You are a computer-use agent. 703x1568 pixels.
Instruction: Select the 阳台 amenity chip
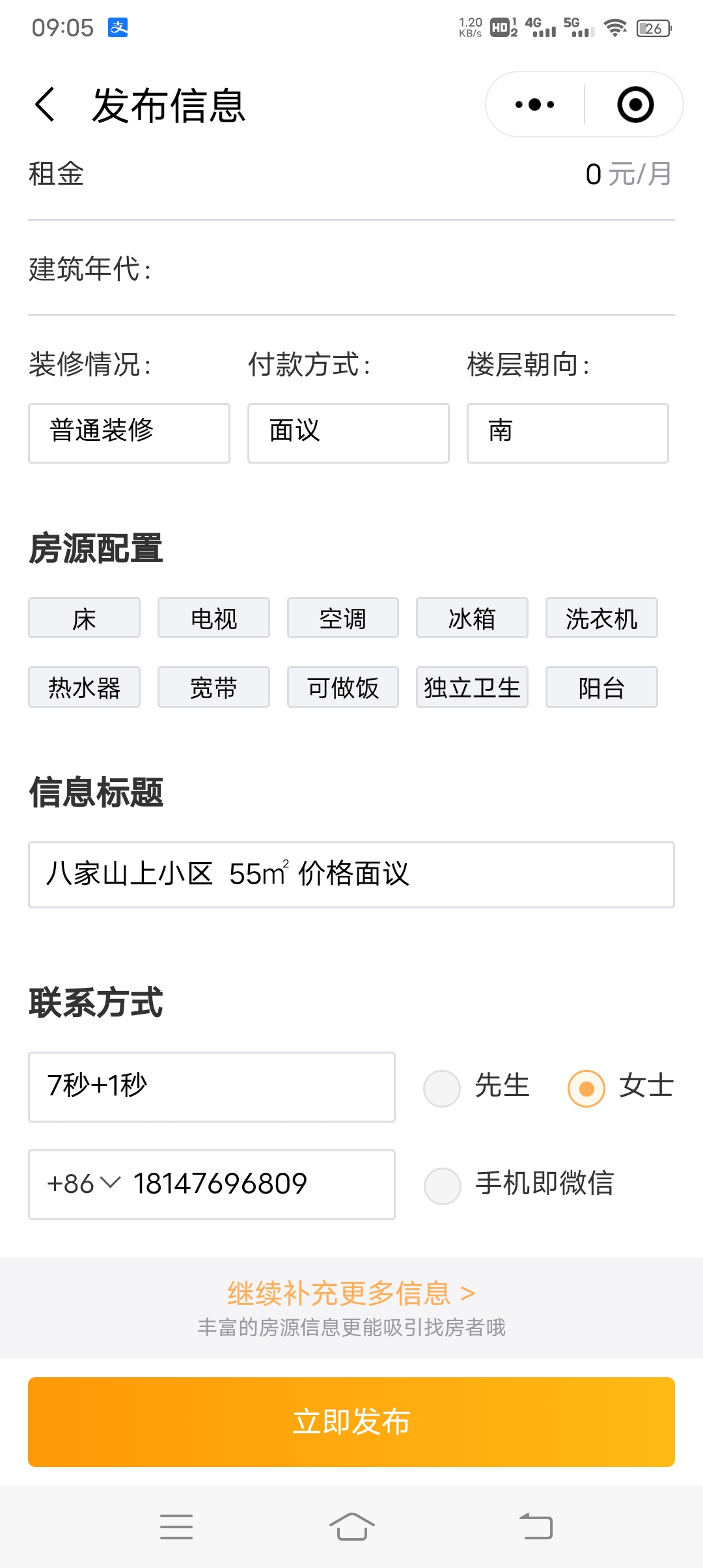601,687
